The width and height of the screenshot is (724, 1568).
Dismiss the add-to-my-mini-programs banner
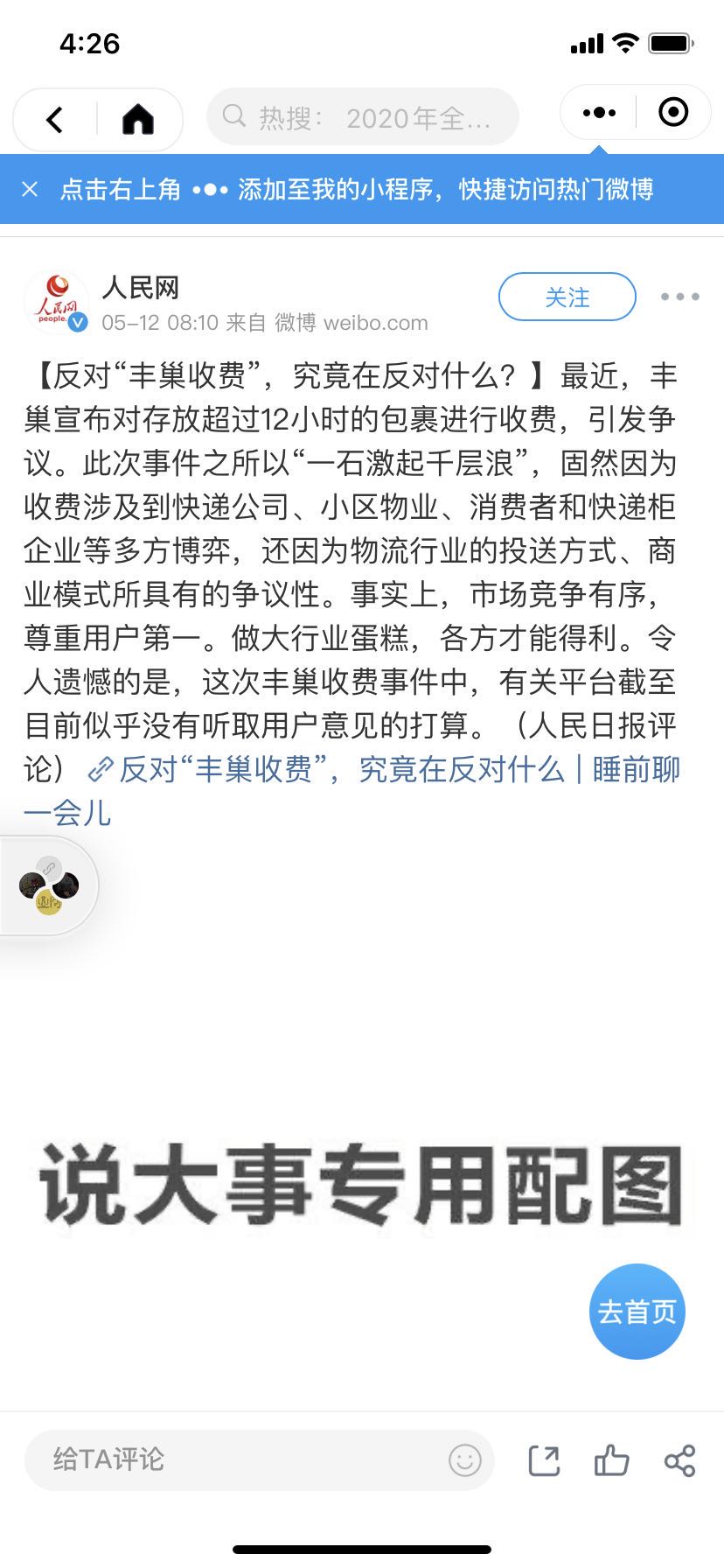30,189
